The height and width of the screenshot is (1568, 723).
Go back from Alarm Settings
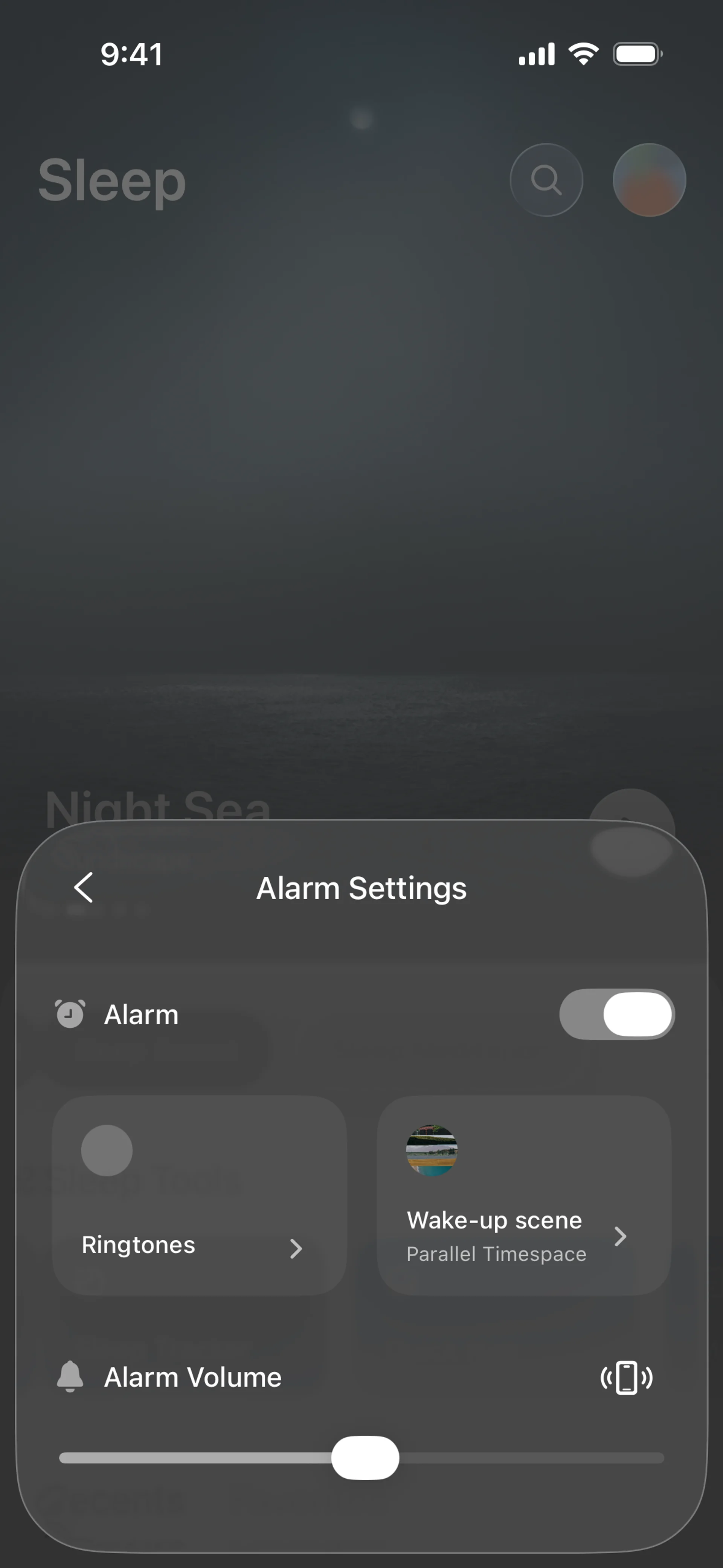click(83, 888)
